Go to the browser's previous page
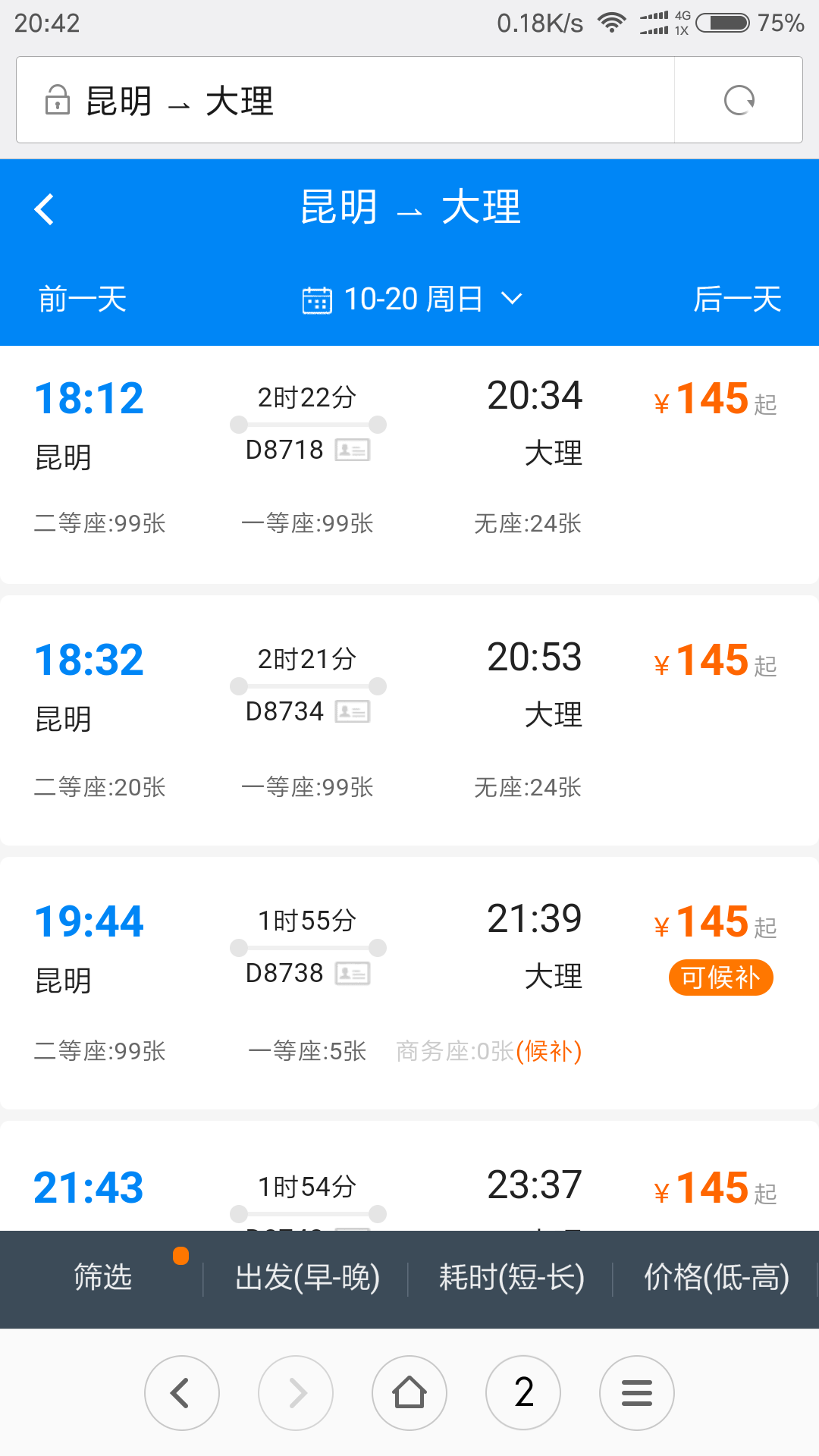 point(182,1393)
